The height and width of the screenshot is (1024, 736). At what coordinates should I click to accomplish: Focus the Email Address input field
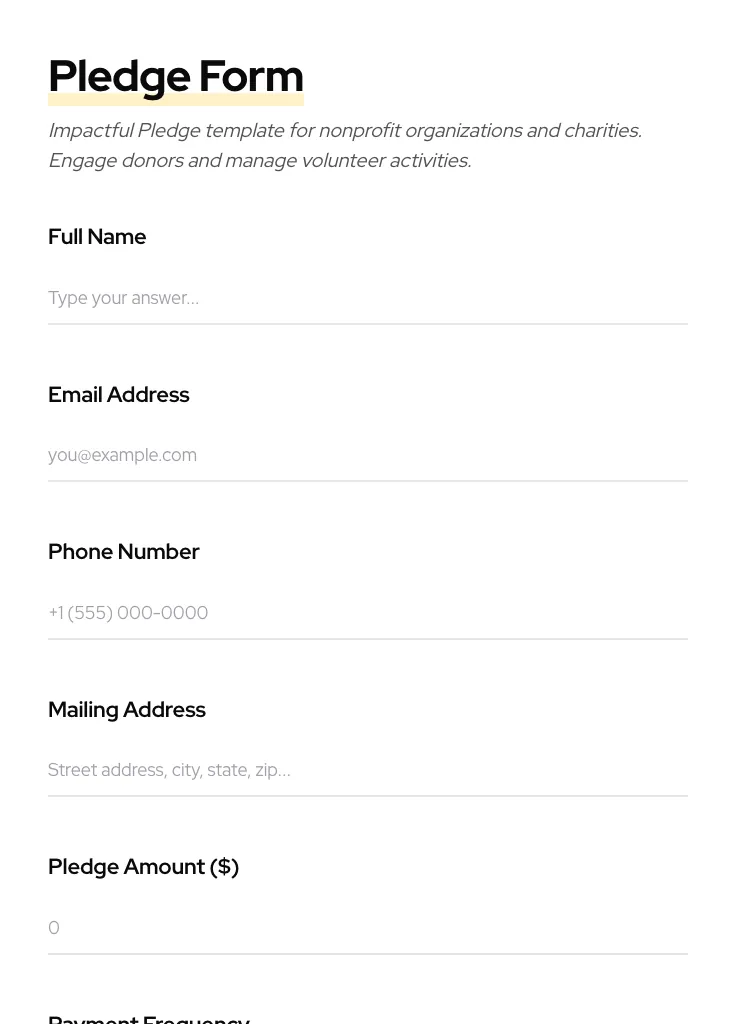coord(367,455)
